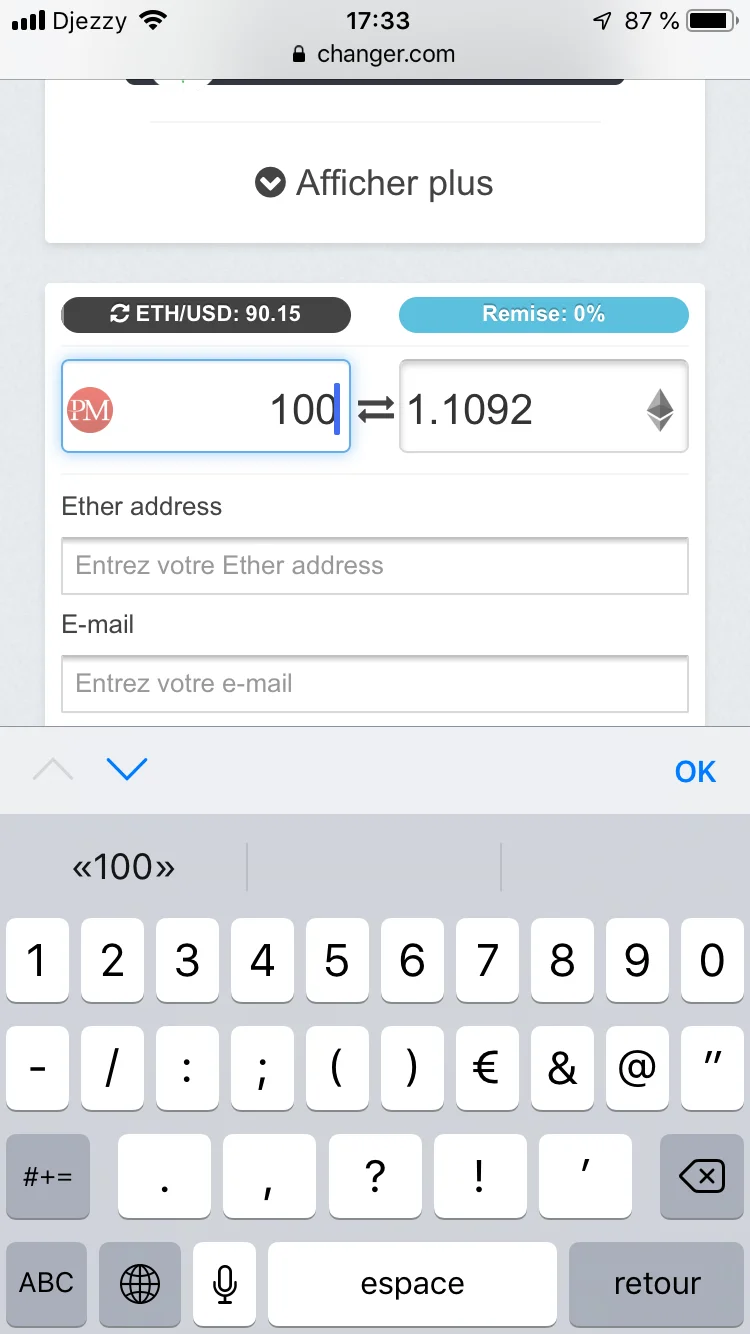Enter the e-mail input field

[375, 684]
